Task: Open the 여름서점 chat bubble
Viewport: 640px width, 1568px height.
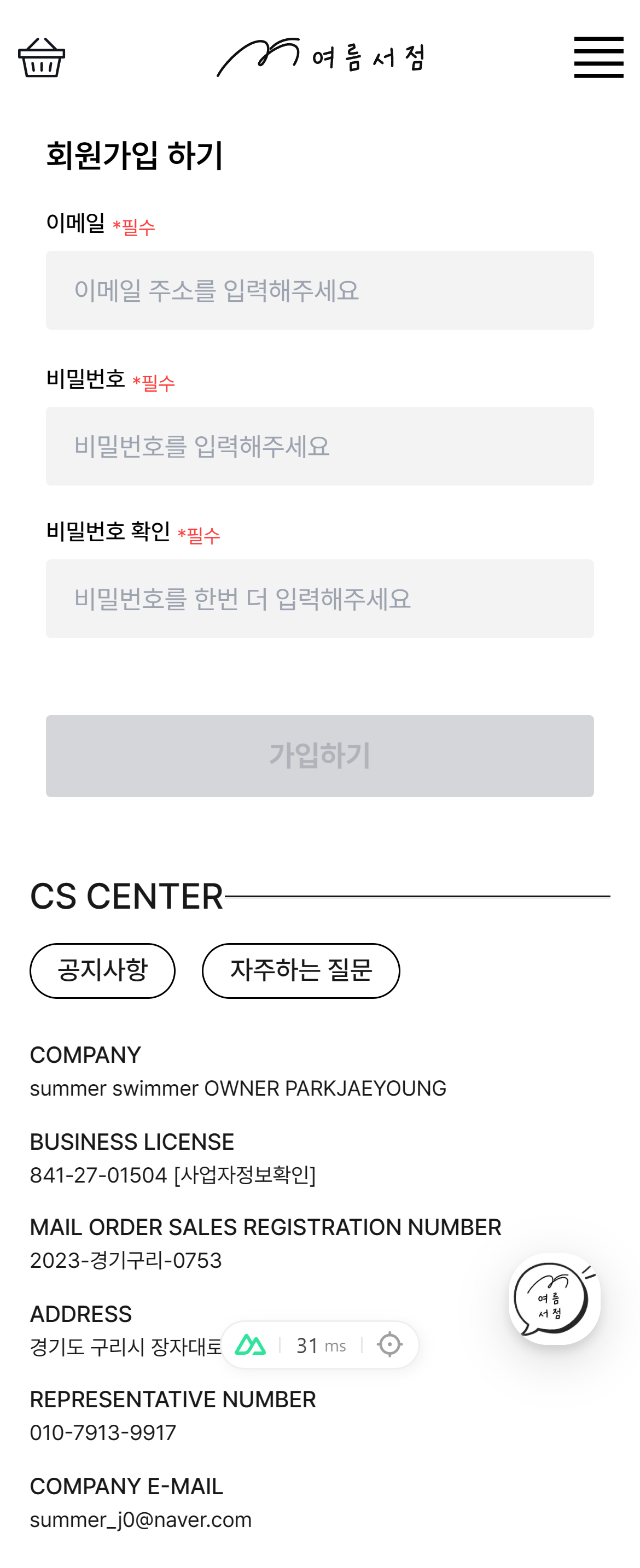Action: tap(553, 1300)
